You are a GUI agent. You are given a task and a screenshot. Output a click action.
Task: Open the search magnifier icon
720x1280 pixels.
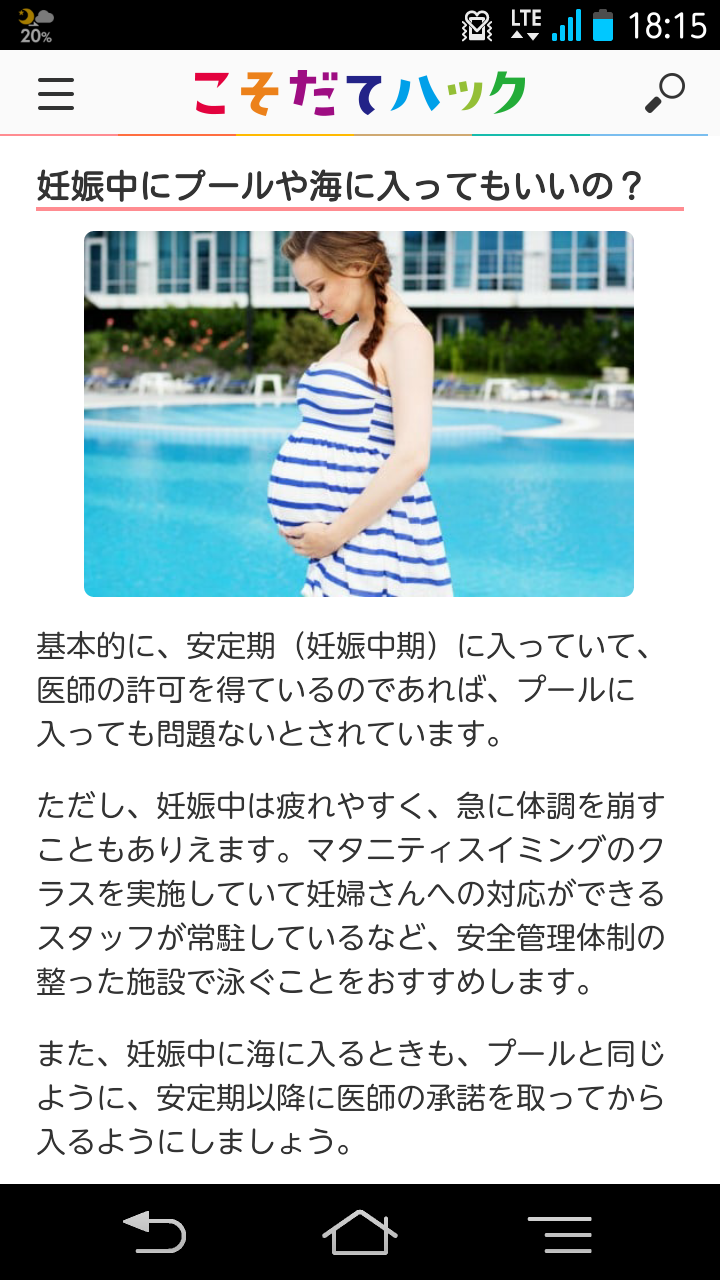pyautogui.click(x=664, y=93)
